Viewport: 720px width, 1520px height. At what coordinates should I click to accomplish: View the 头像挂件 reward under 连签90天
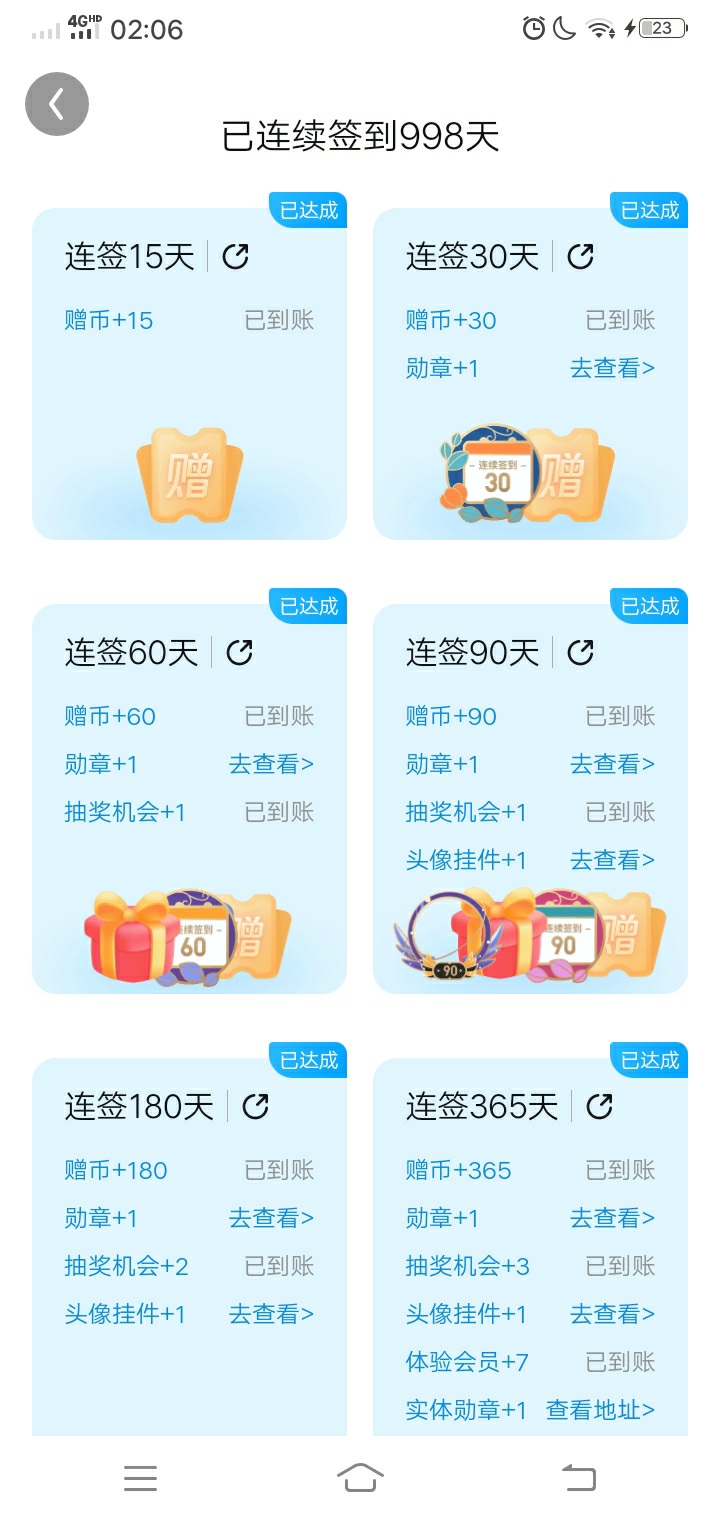pyautogui.click(x=612, y=861)
